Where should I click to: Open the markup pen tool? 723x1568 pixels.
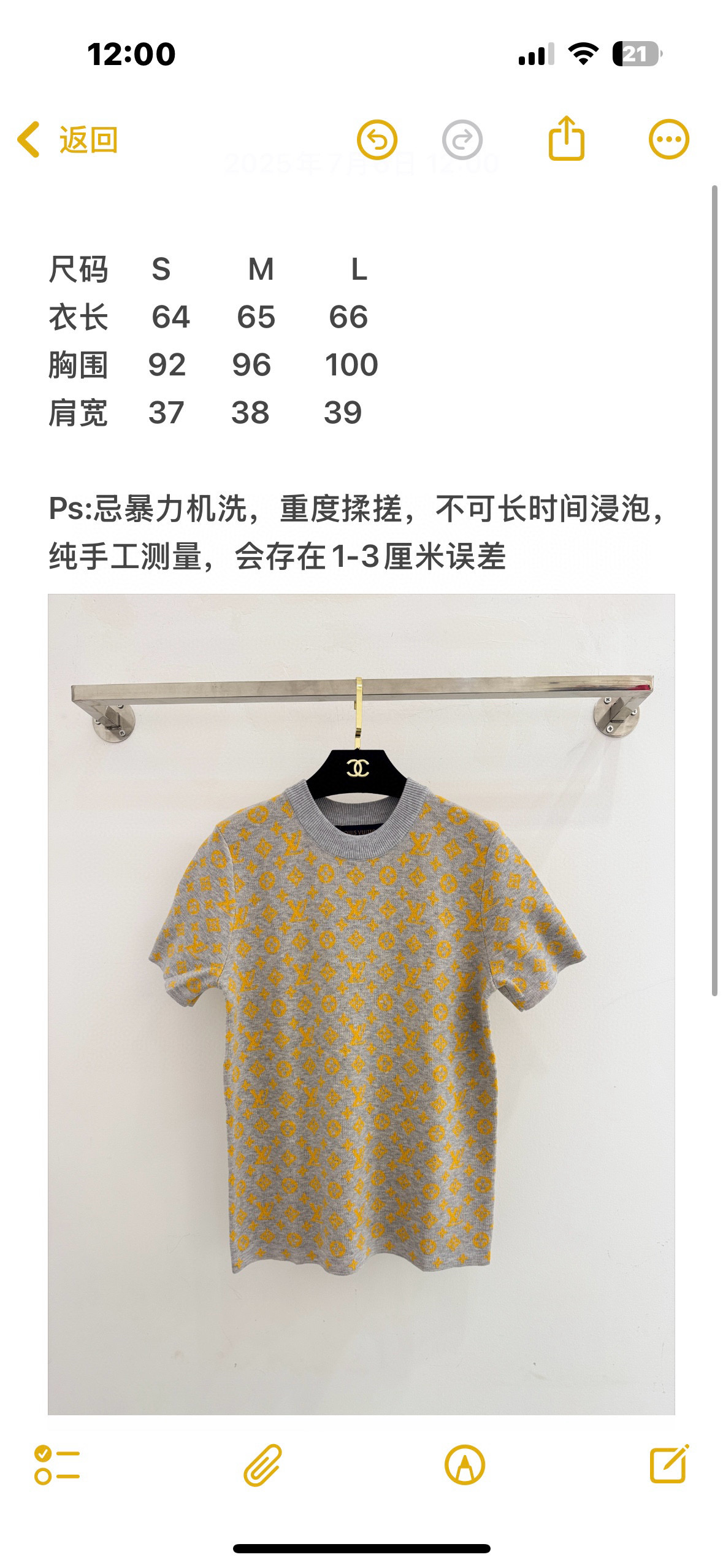click(x=464, y=1465)
